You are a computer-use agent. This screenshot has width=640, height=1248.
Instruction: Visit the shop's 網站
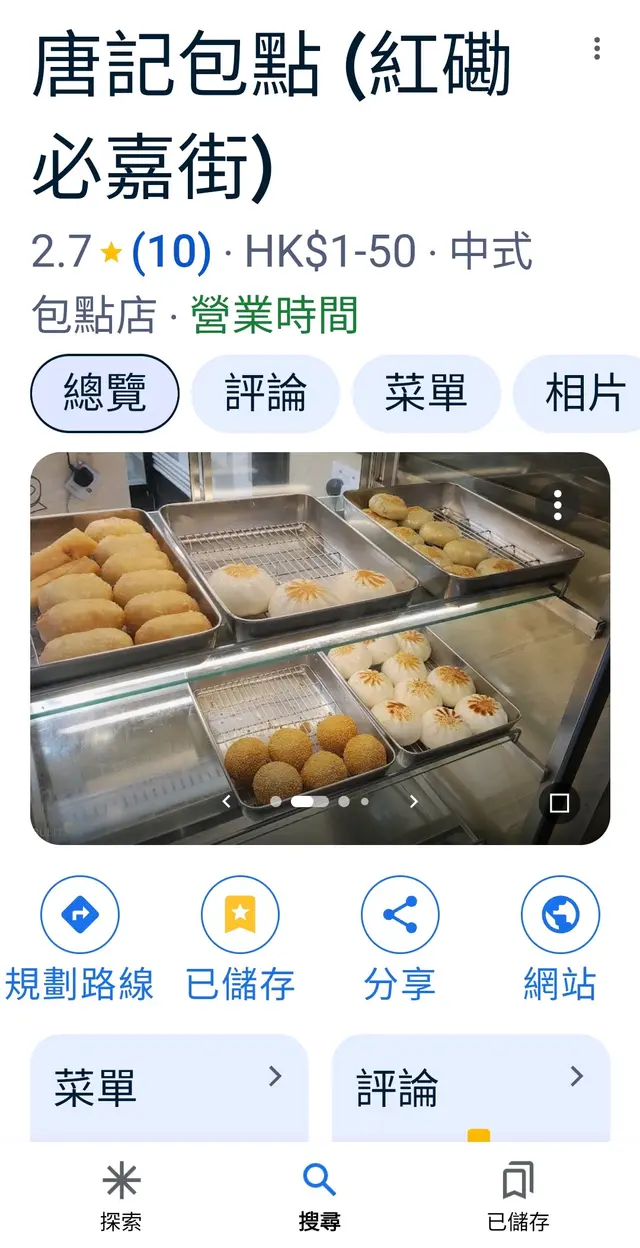pos(560,914)
